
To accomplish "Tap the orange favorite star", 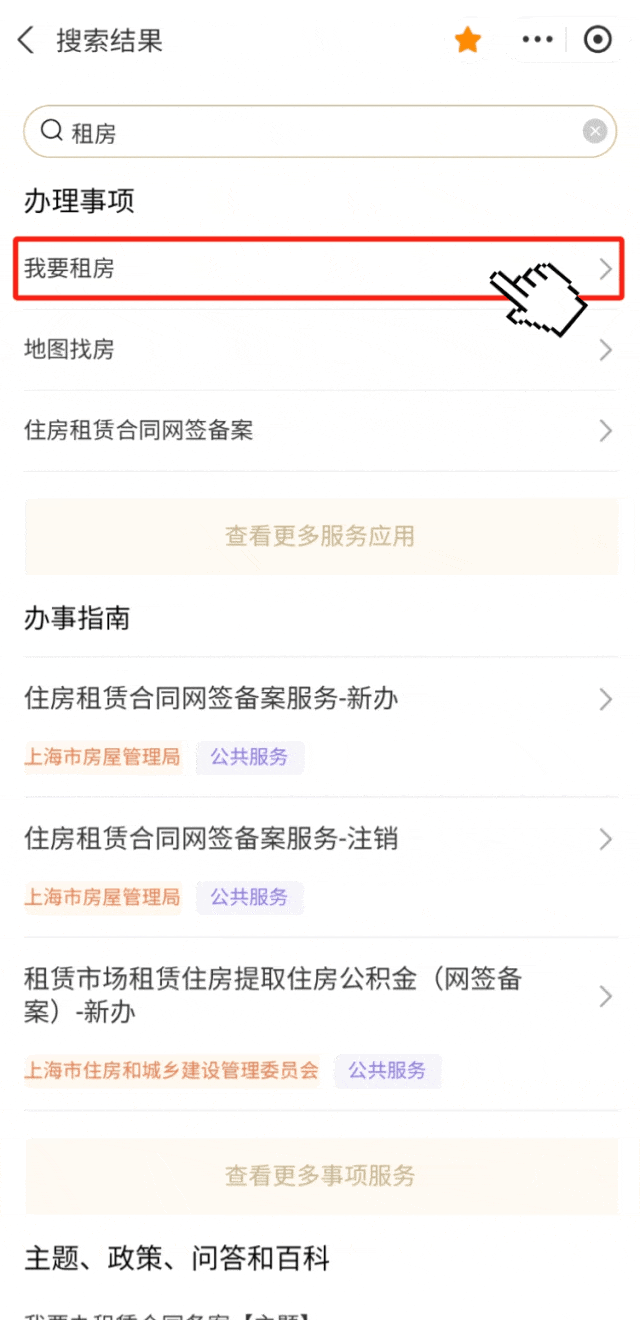I will click(468, 40).
